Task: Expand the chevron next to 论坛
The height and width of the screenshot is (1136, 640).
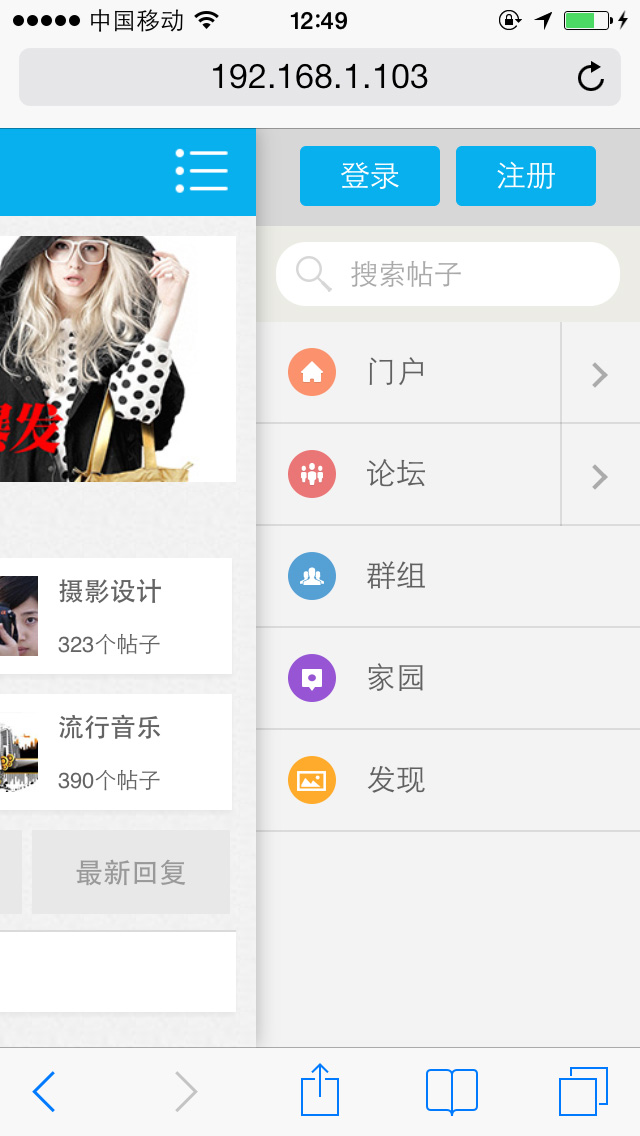Action: (x=599, y=476)
